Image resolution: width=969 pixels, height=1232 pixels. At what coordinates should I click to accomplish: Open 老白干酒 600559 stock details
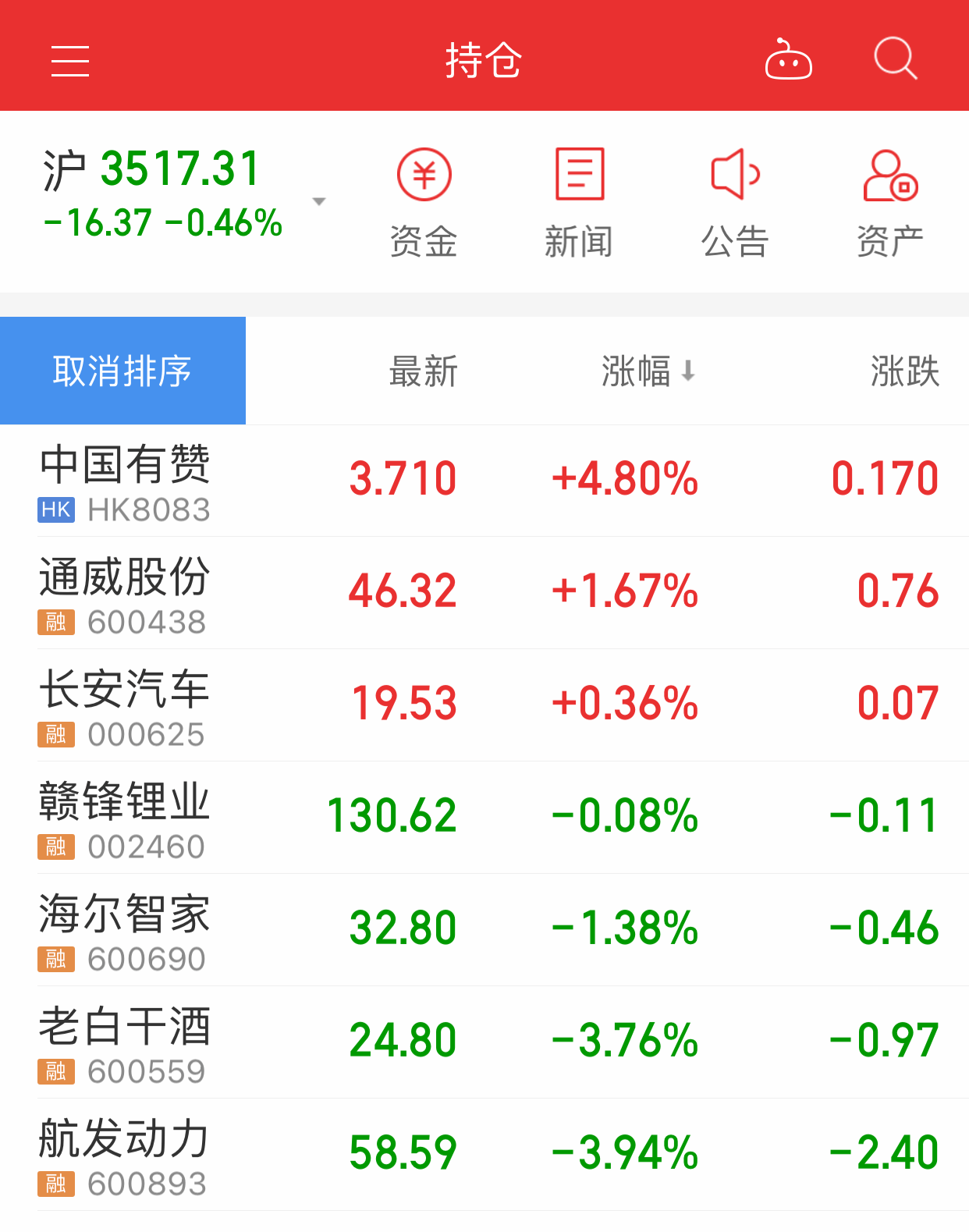coord(125,1042)
